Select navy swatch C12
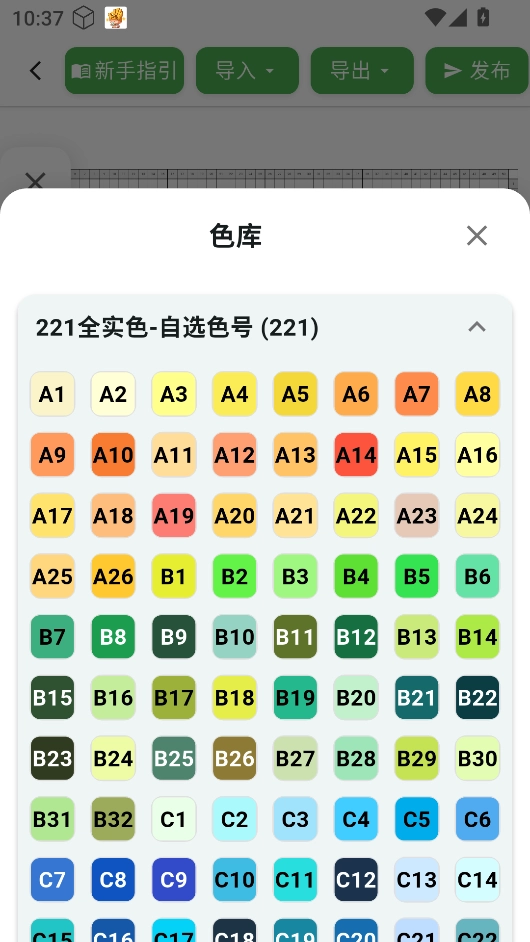The image size is (530, 942). 356,880
